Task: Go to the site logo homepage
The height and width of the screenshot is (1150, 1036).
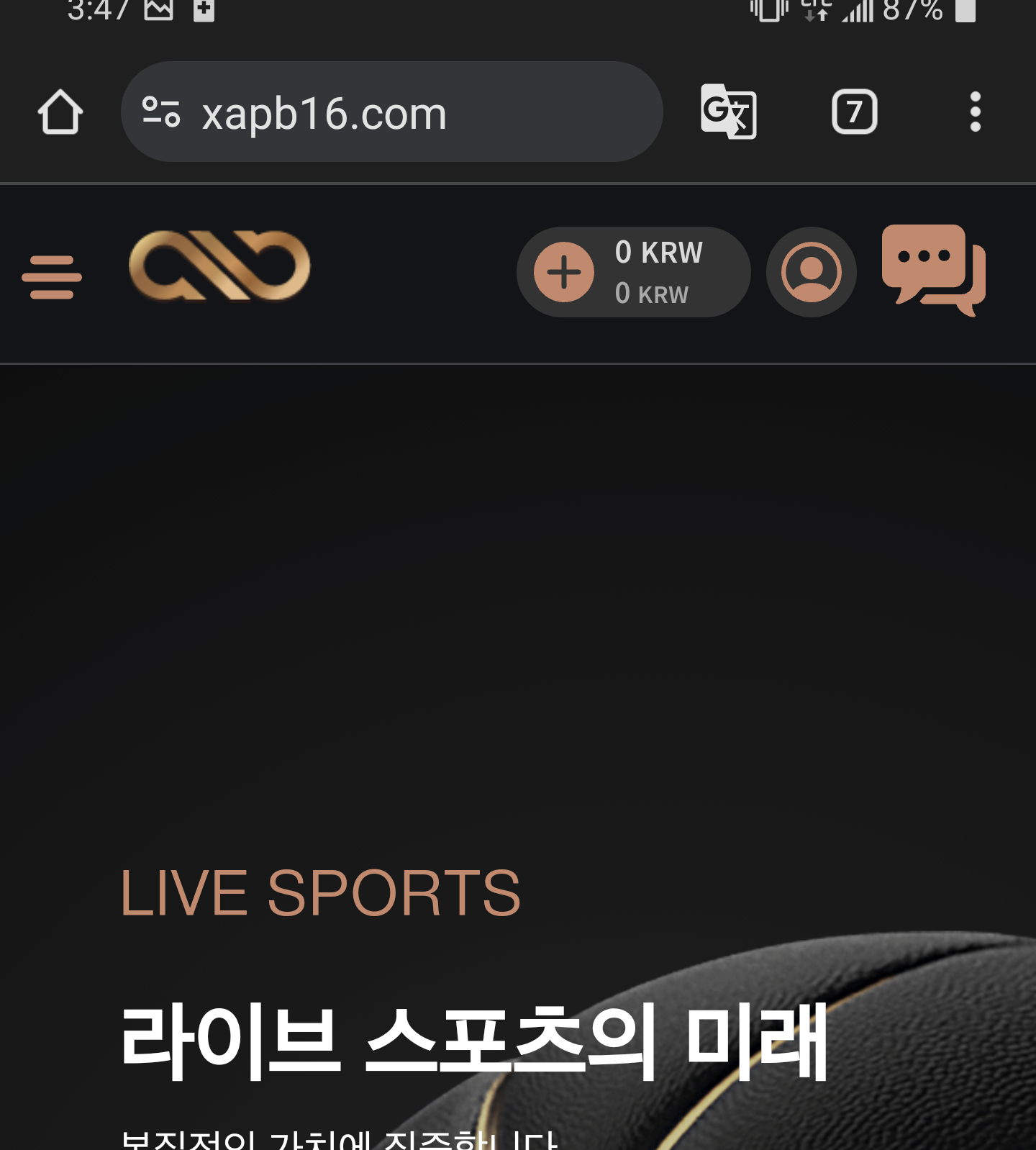Action: pos(219,266)
